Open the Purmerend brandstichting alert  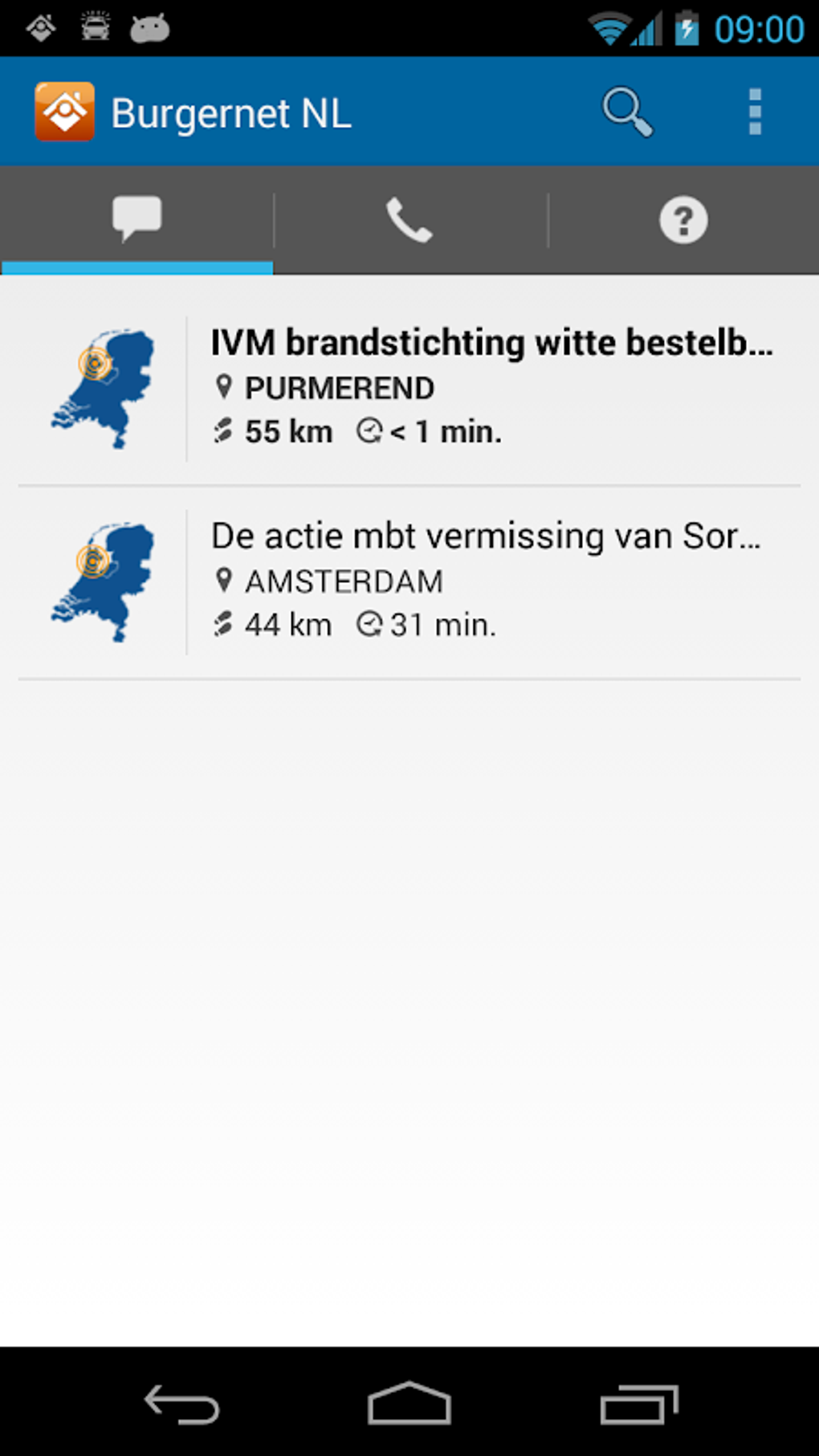click(x=409, y=389)
